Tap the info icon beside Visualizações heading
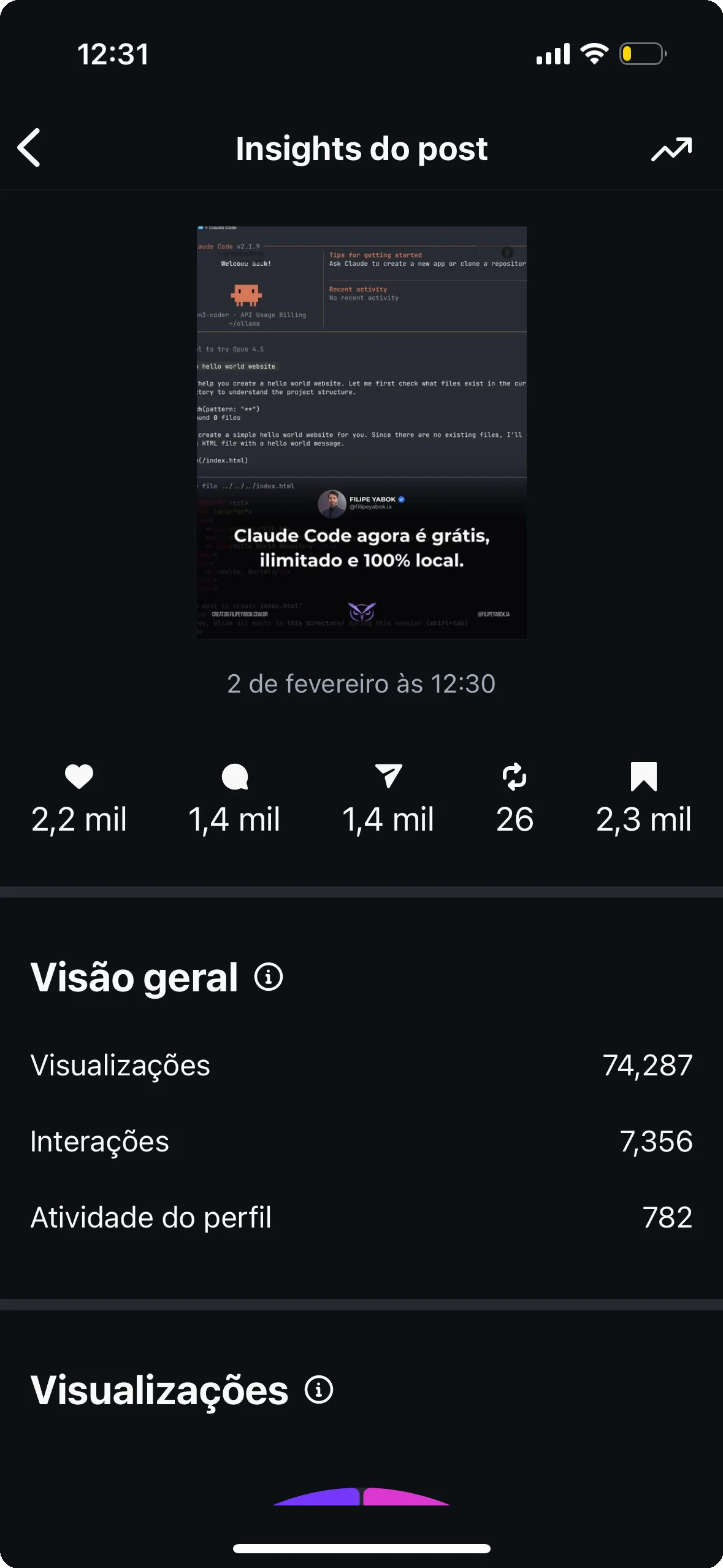Image resolution: width=723 pixels, height=1568 pixels. (x=319, y=1389)
